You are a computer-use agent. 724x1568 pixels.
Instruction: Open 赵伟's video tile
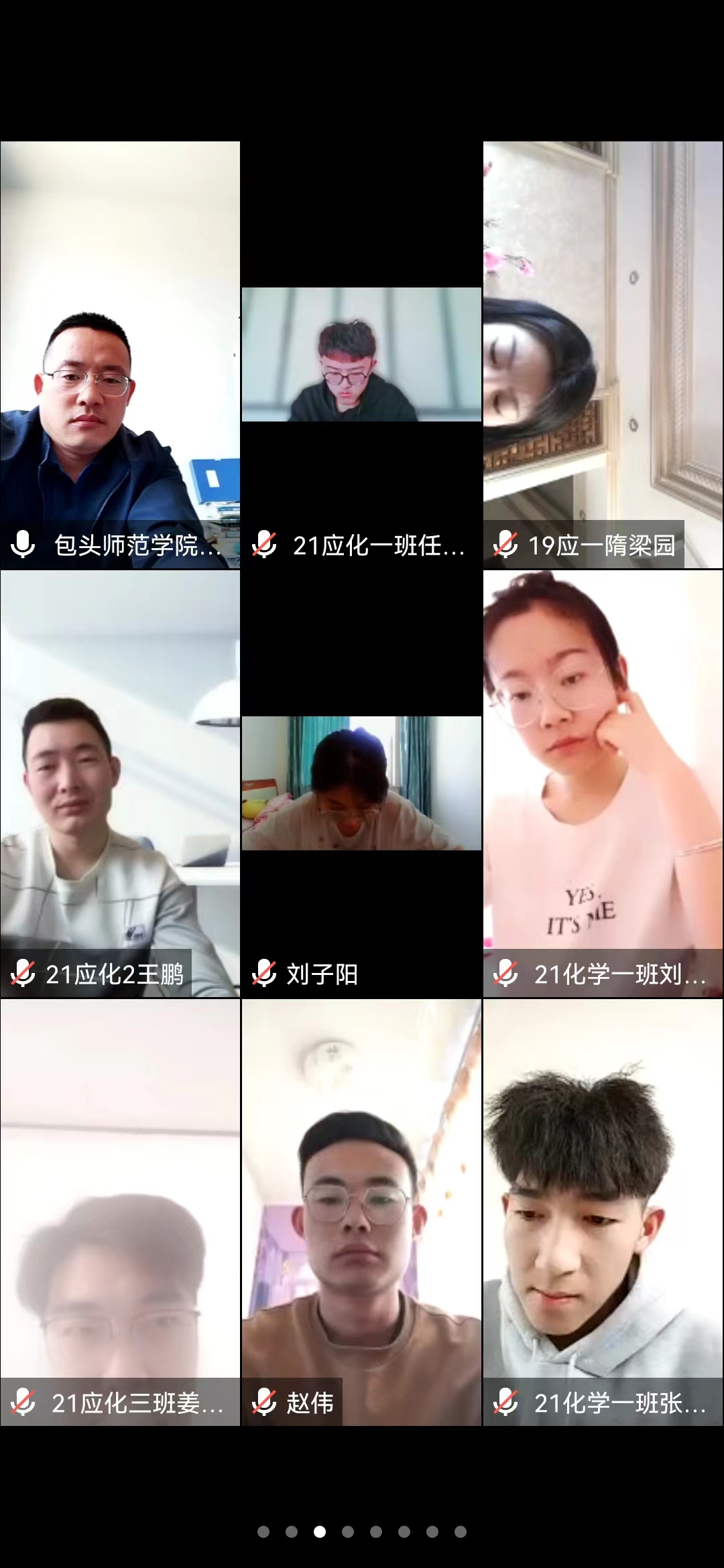(x=361, y=1213)
